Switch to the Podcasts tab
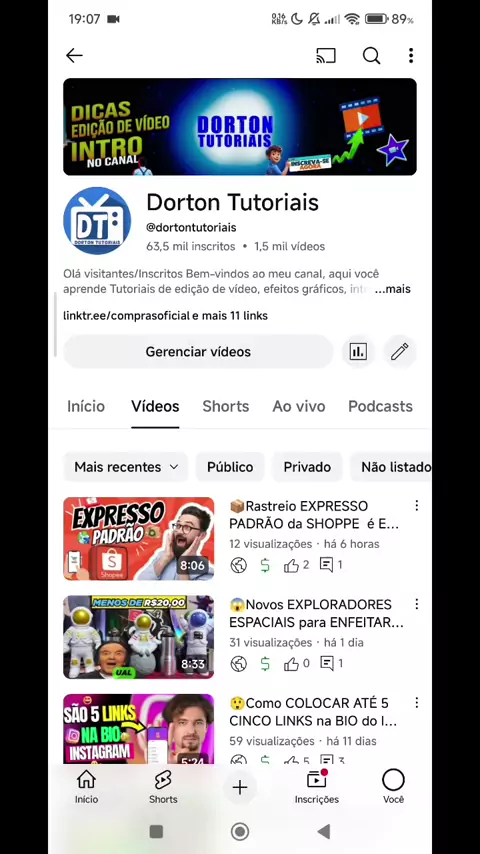480x854 pixels. [x=380, y=406]
